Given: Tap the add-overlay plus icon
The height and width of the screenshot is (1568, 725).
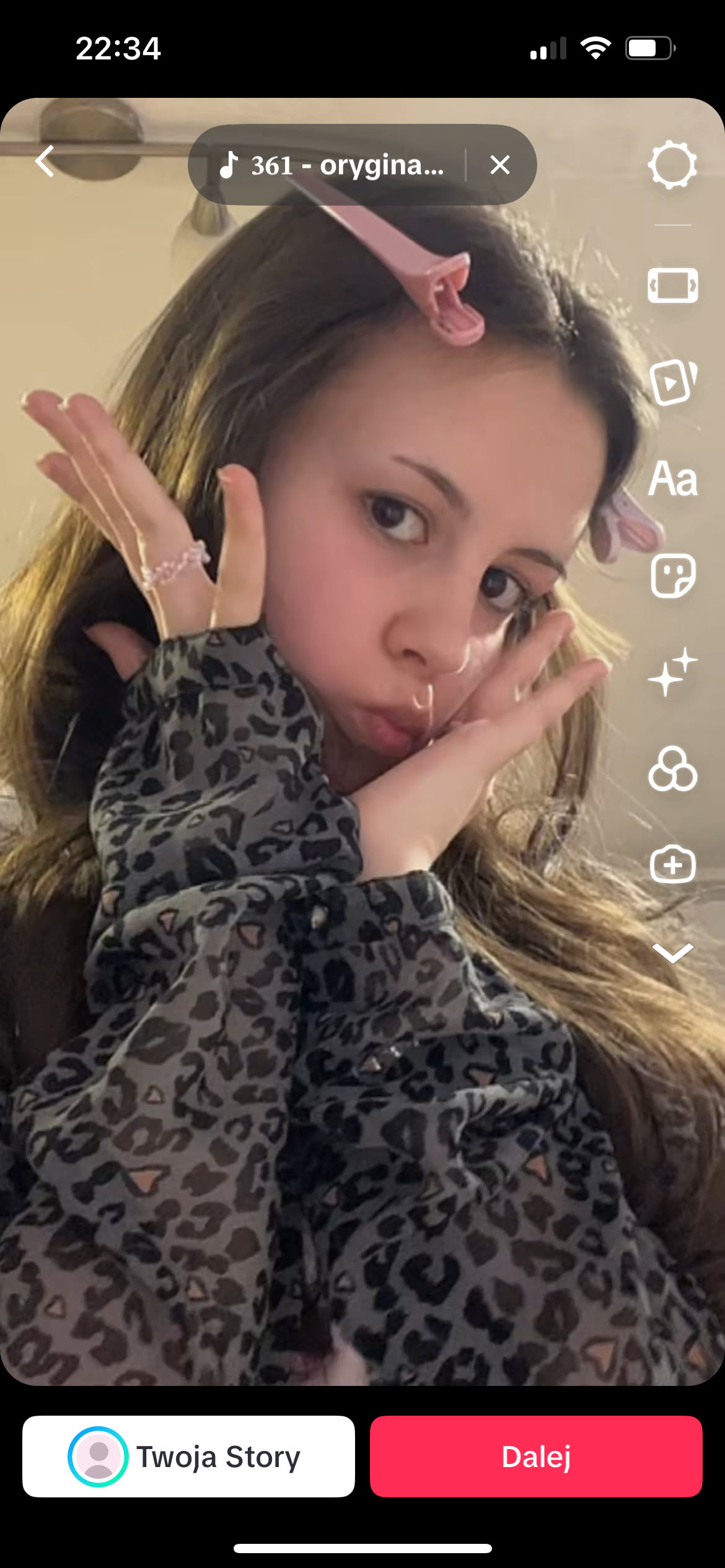Looking at the screenshot, I should point(672,865).
